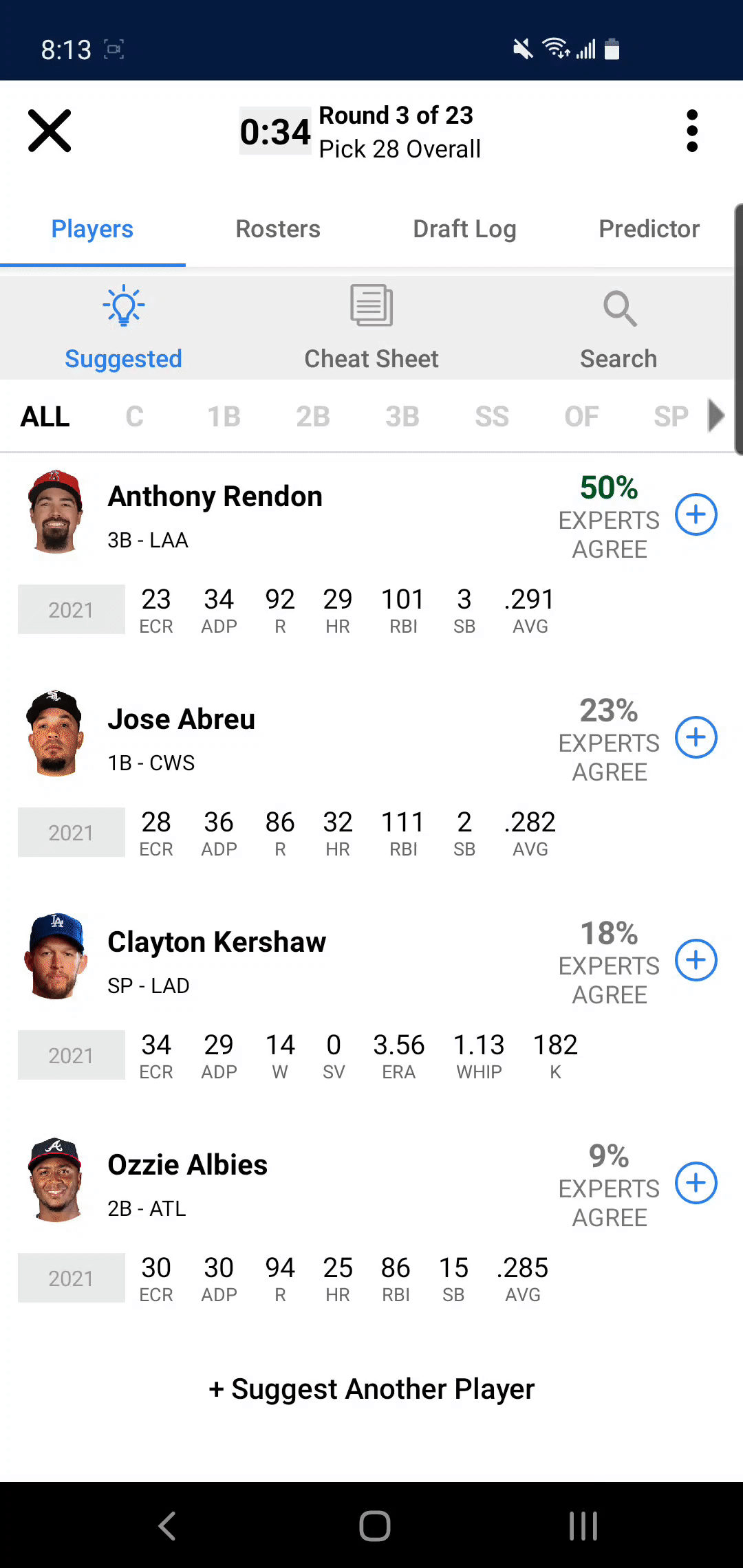The image size is (743, 1568).
Task: Open Ozzie Albies' player details
Action: (188, 1165)
